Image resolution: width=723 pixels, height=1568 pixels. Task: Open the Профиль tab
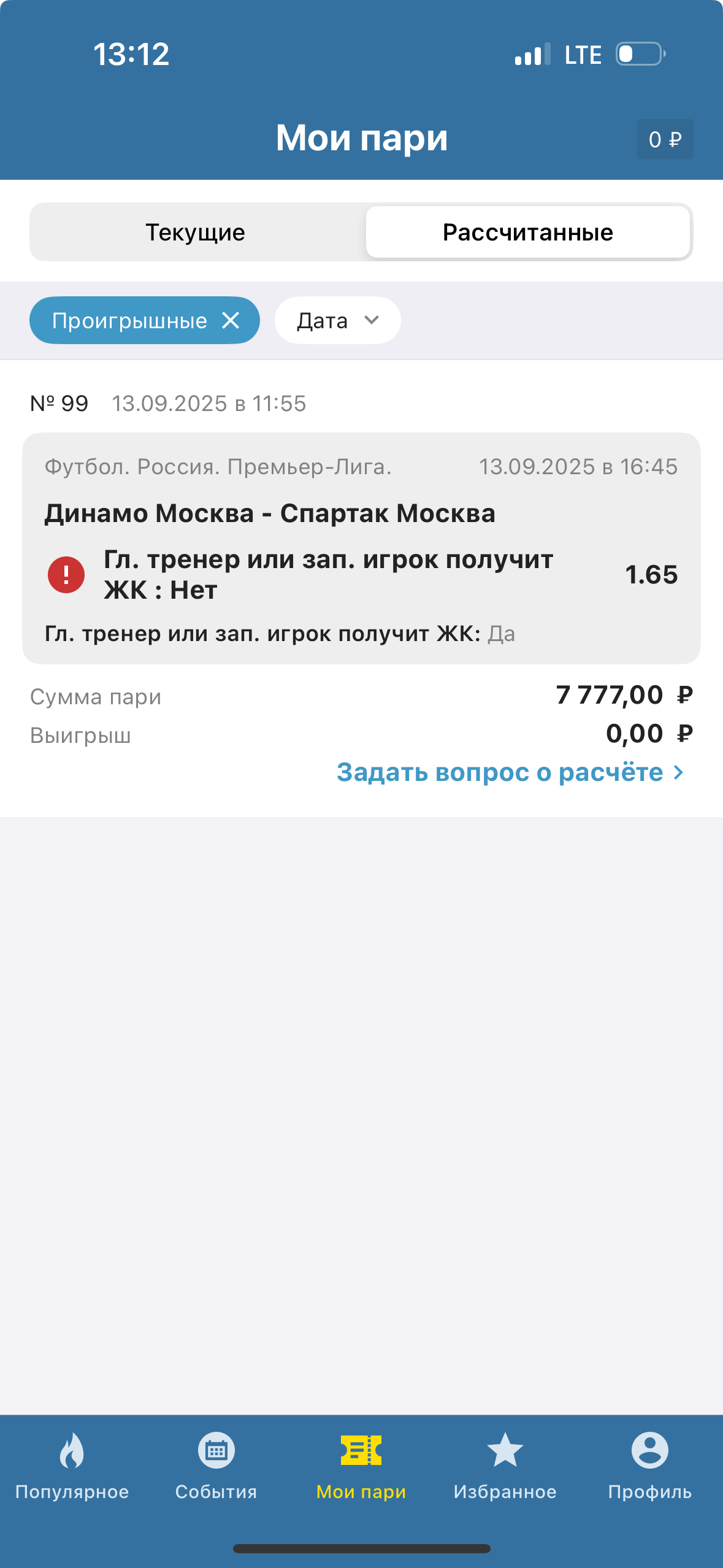650,1466
